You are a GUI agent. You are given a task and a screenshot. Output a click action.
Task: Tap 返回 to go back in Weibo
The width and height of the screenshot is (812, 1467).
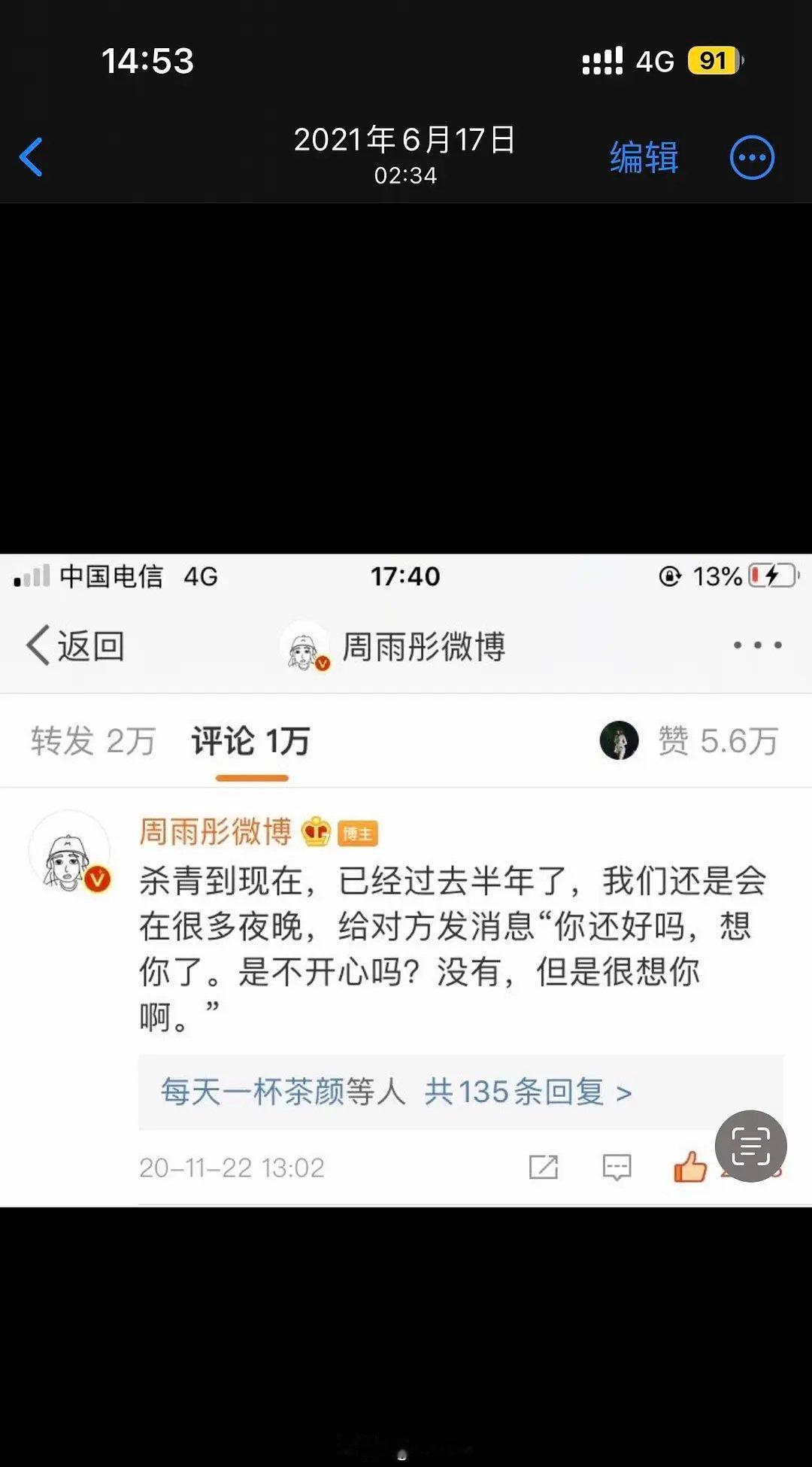pos(77,645)
